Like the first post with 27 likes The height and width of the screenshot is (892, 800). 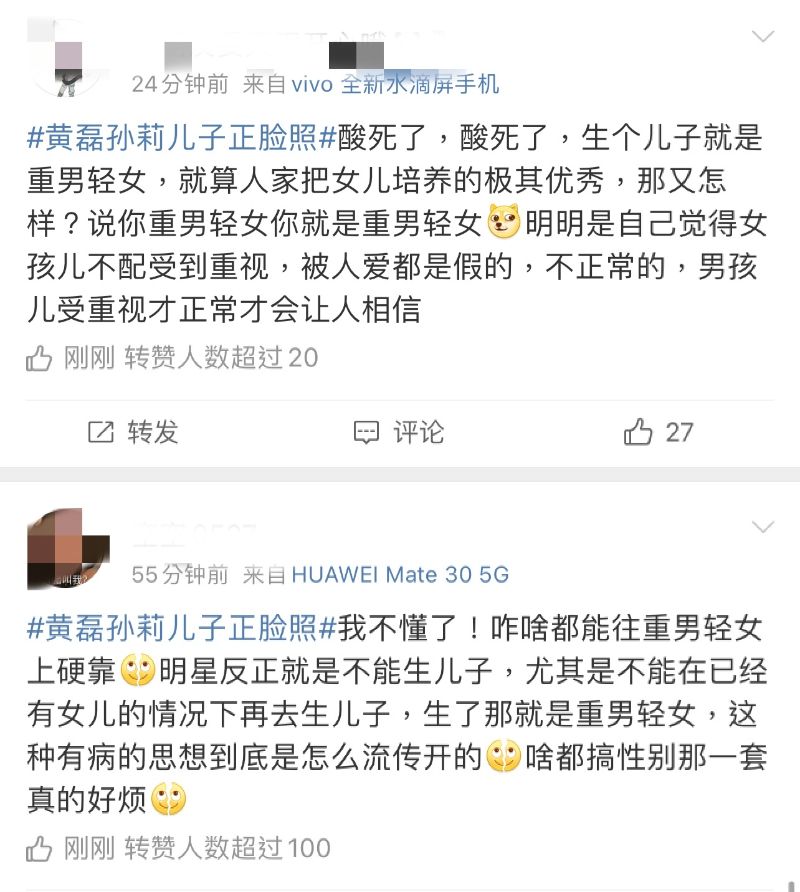coord(658,432)
